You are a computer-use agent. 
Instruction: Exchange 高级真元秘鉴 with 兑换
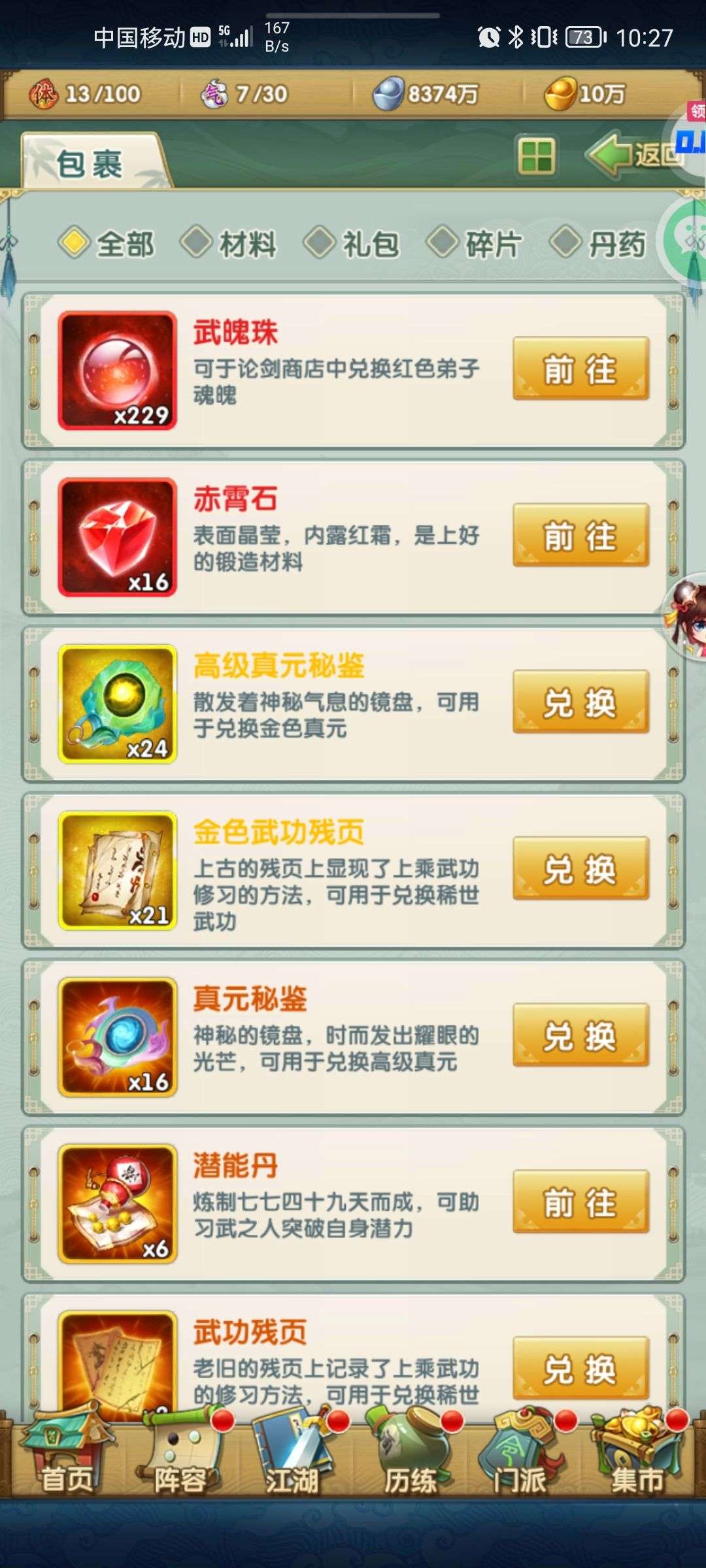(580, 702)
